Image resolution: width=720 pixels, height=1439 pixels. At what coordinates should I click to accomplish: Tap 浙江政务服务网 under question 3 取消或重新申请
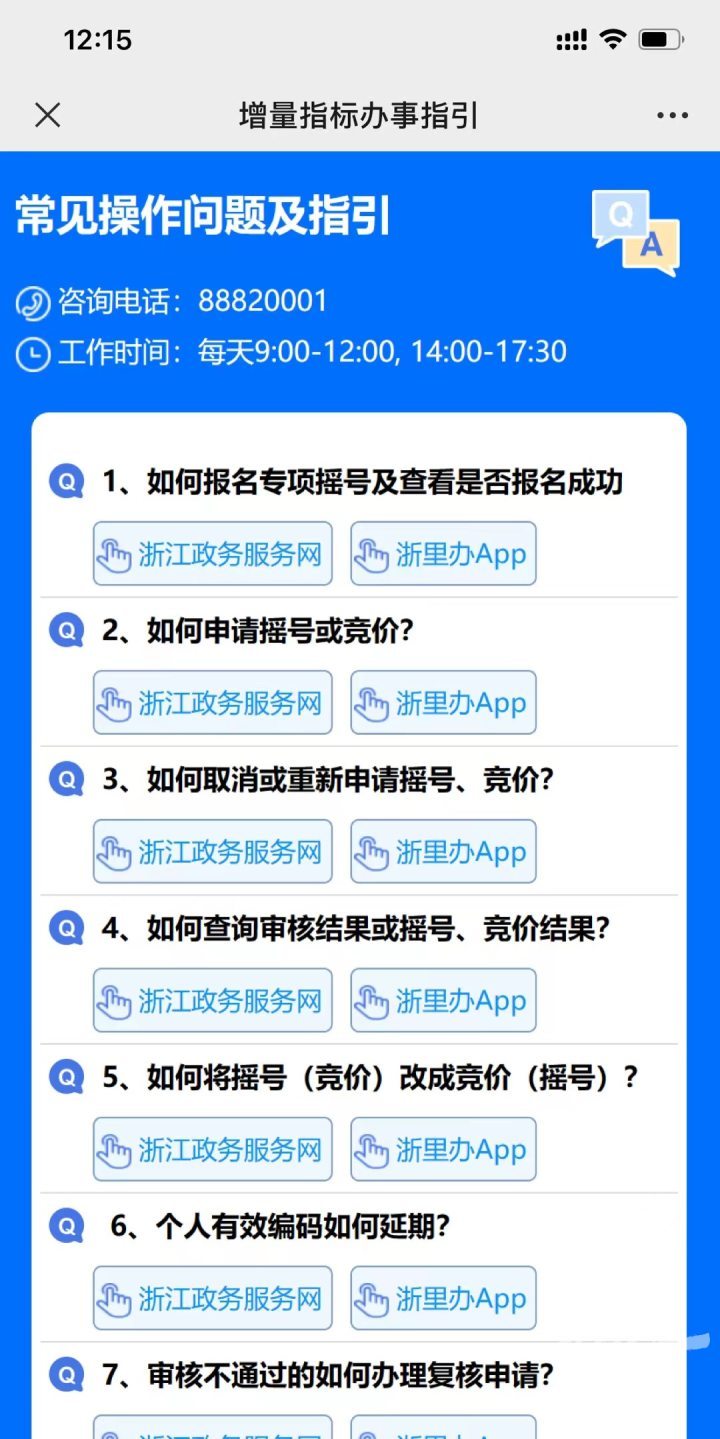pyautogui.click(x=213, y=851)
